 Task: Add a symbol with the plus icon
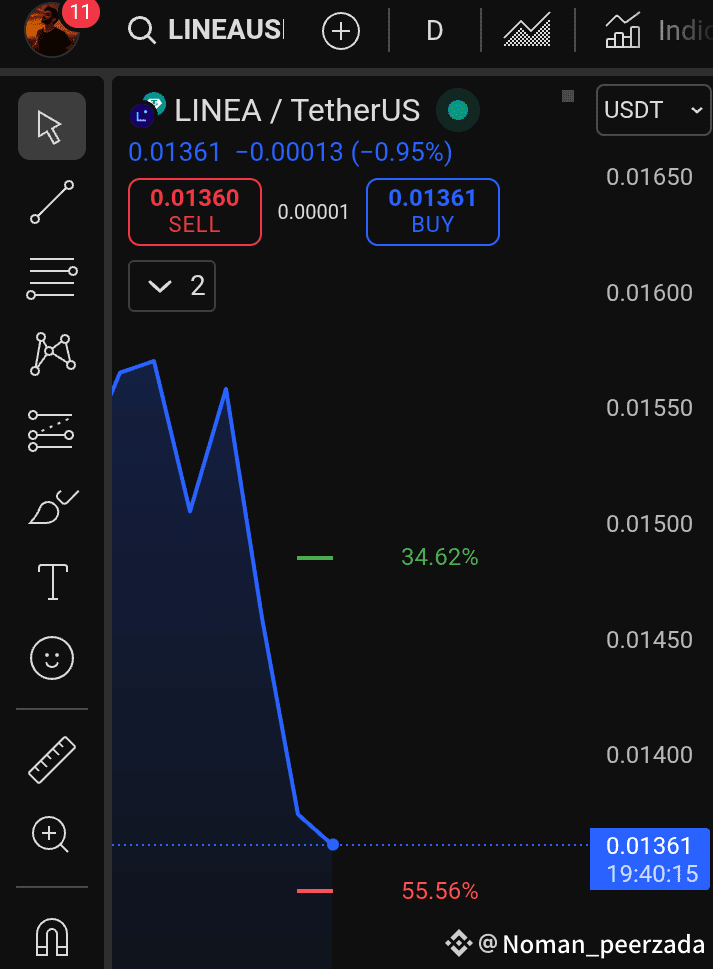340,31
